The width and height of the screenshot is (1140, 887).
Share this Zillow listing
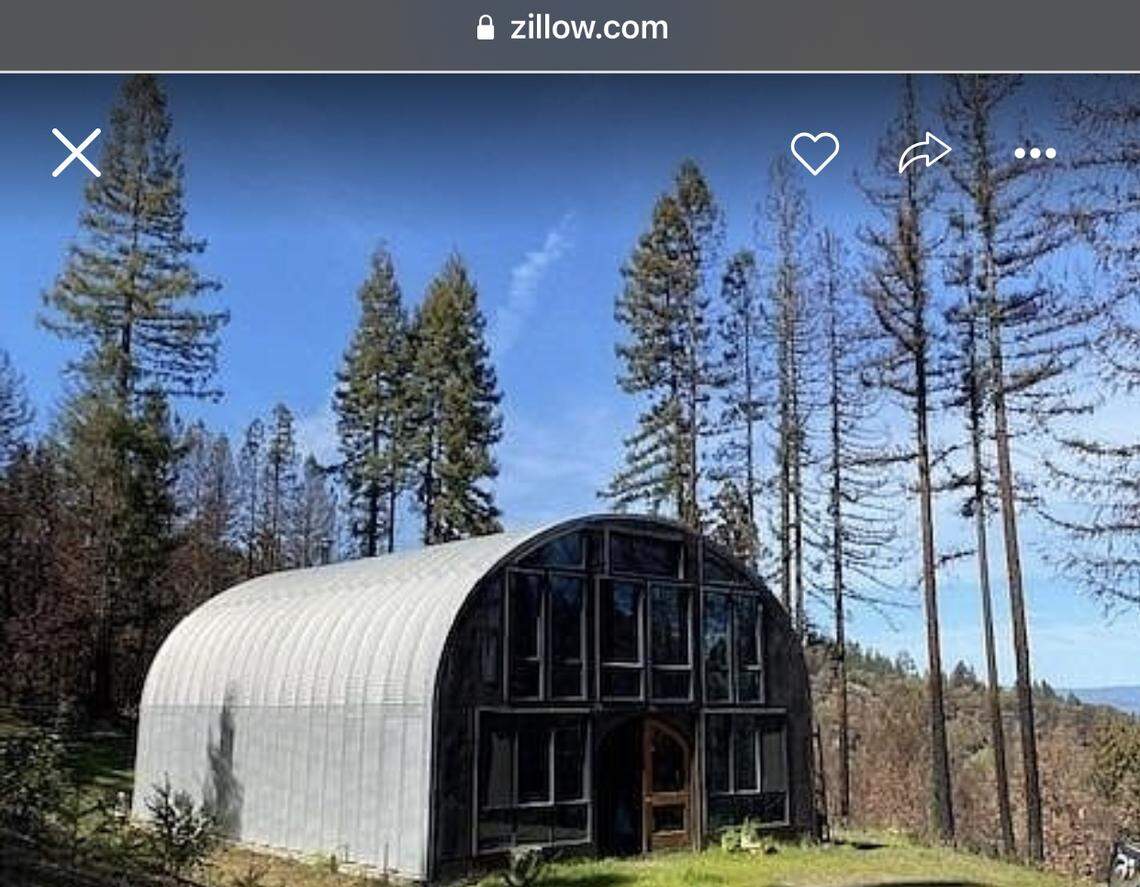click(x=923, y=153)
